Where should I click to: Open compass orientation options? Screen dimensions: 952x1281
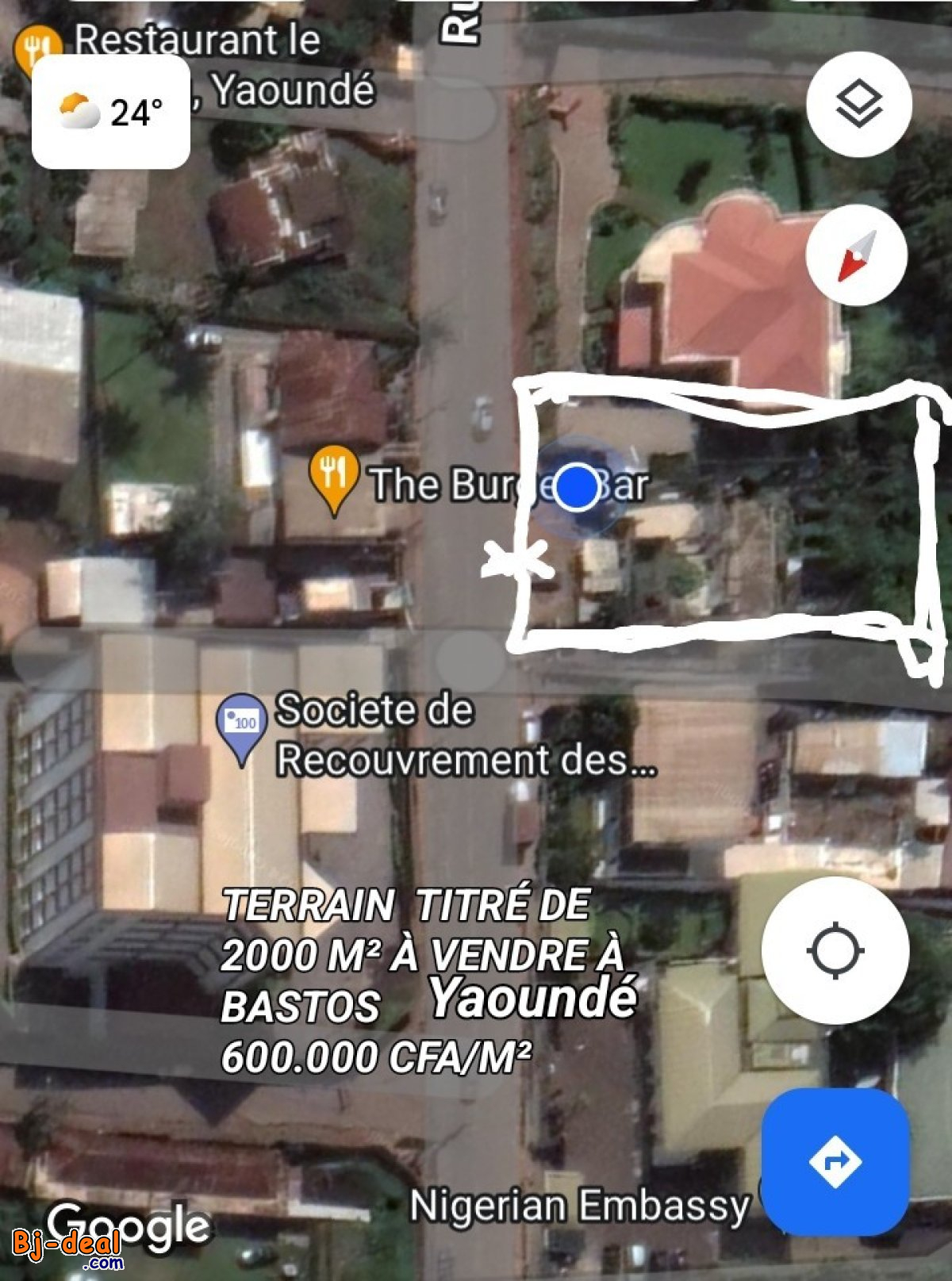(x=857, y=254)
